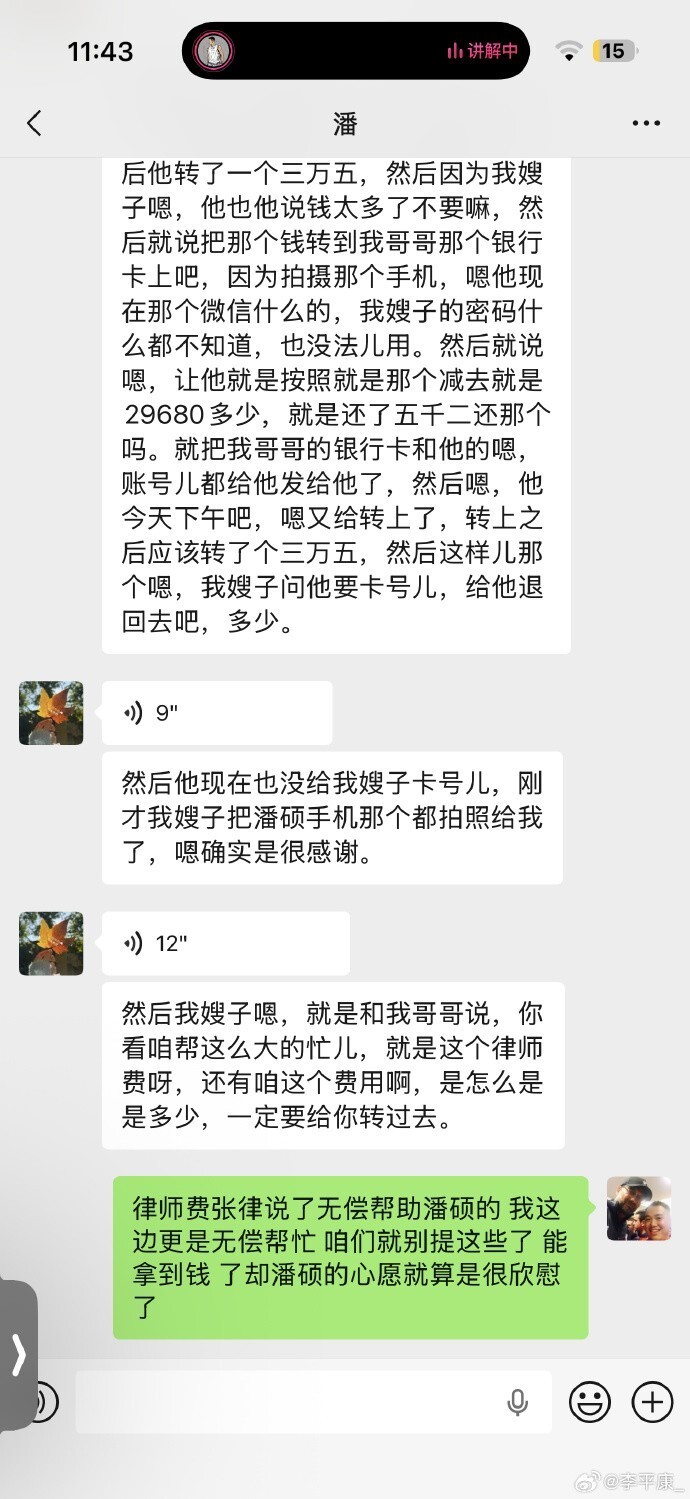Open the contact's leaf avatar beside the 9-second voice
The image size is (690, 1499).
point(51,713)
